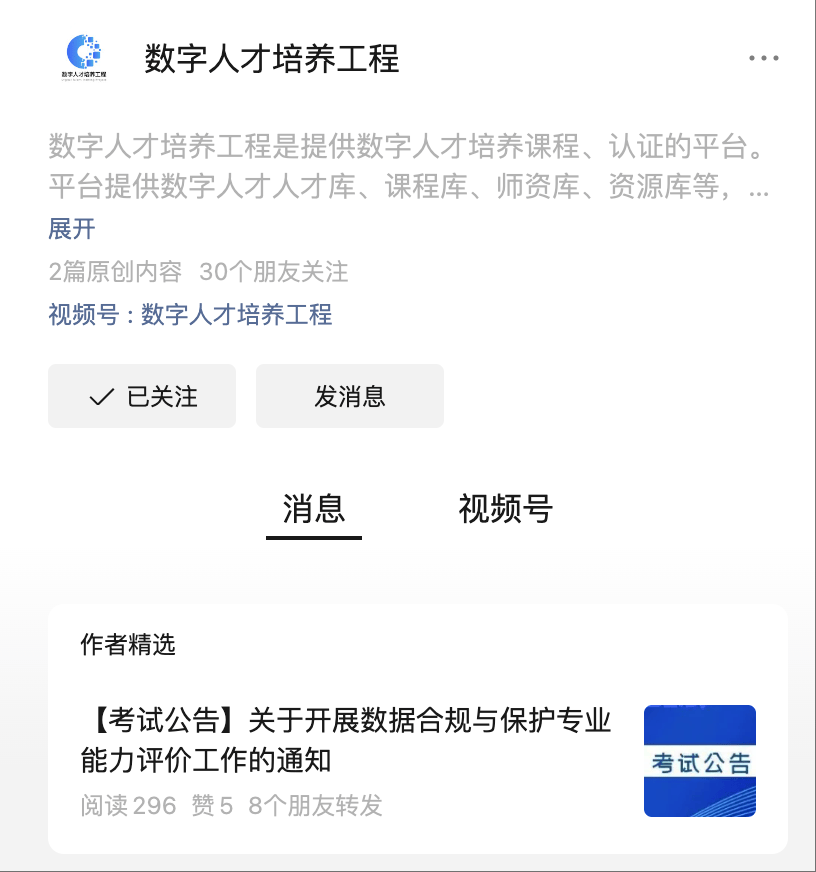Image resolution: width=816 pixels, height=872 pixels.
Task: Open the 考试公告 article on 数据合规与保护
Action: tap(346, 741)
